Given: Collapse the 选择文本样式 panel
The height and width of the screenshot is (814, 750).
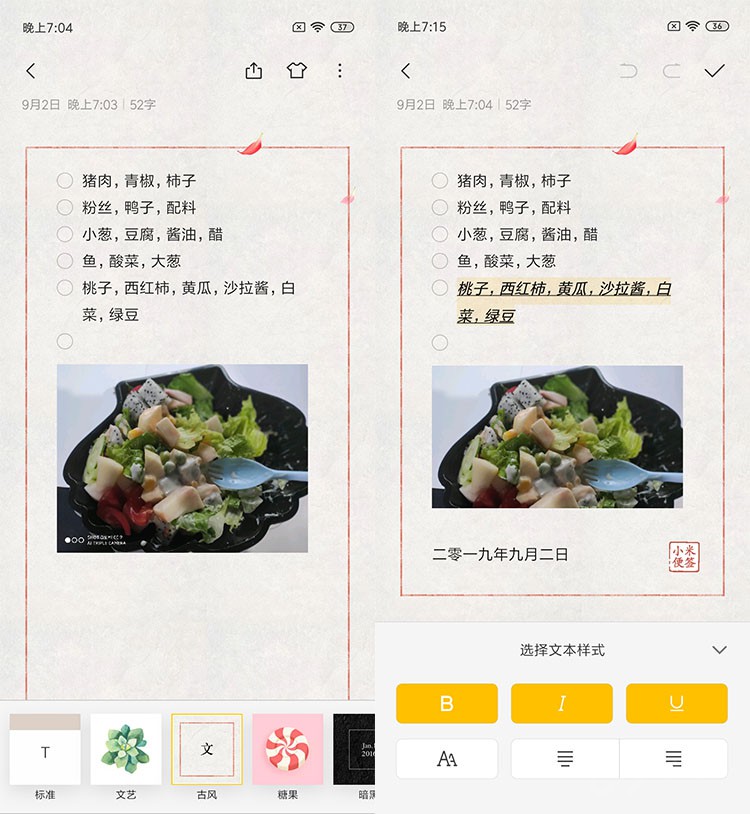Looking at the screenshot, I should click(x=719, y=650).
